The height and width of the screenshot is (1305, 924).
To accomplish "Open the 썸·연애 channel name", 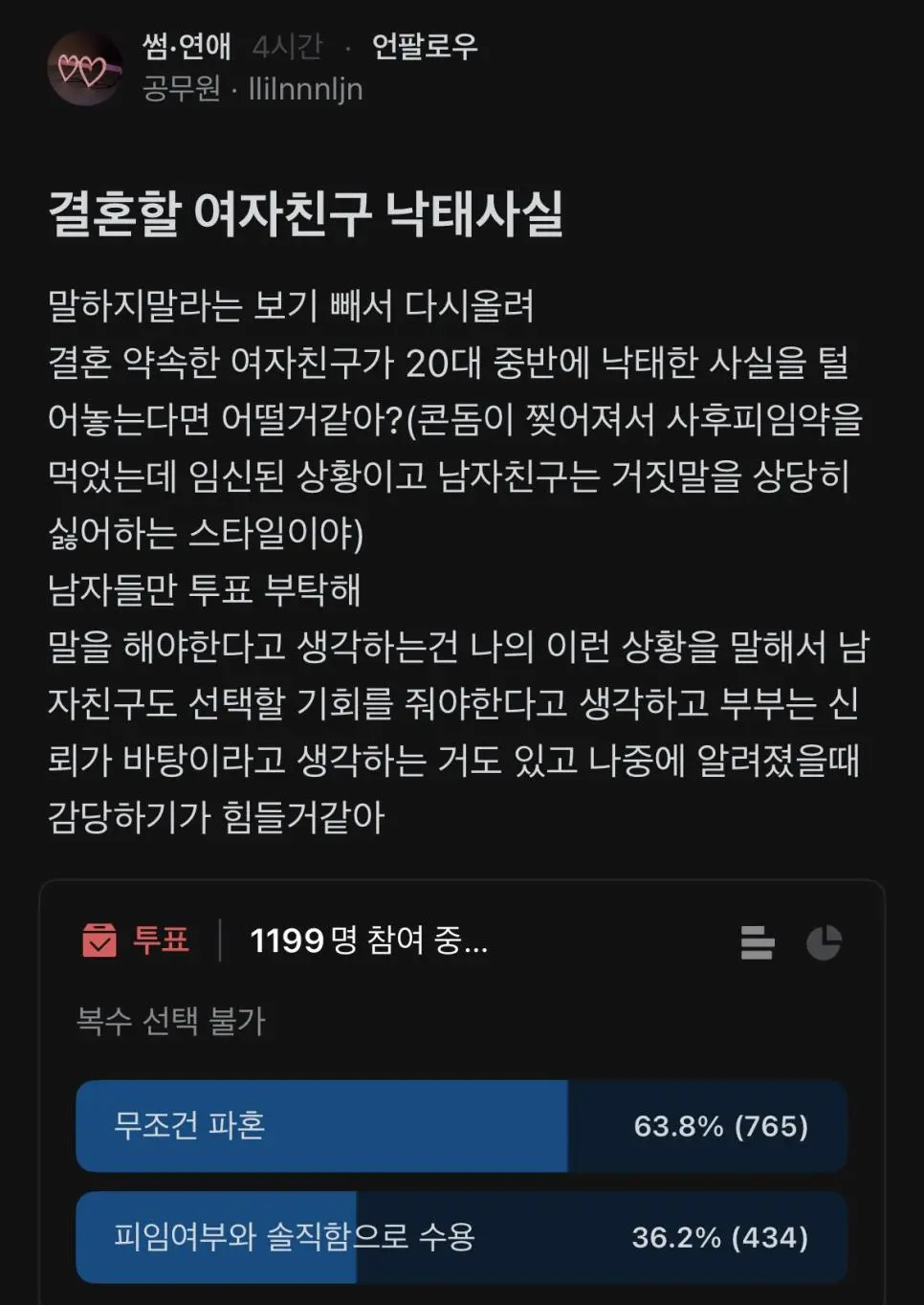I will pyautogui.click(x=187, y=45).
